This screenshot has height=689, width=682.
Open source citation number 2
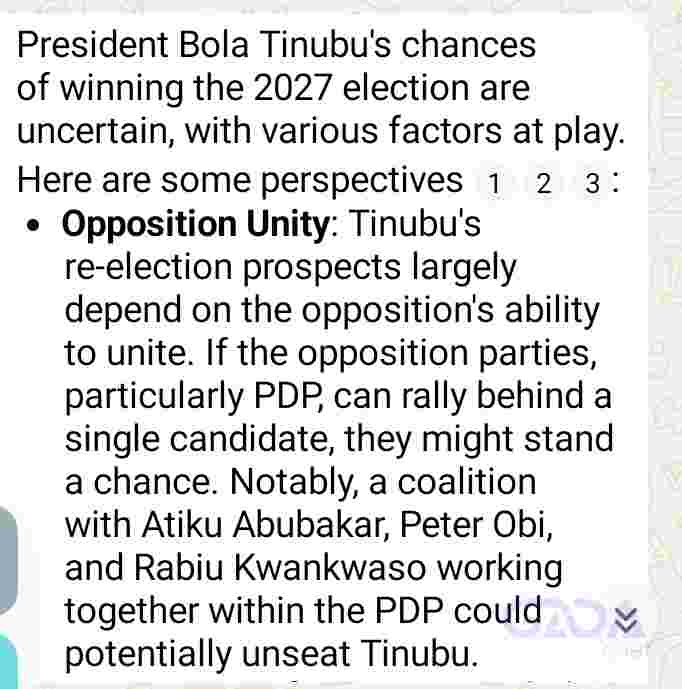544,184
